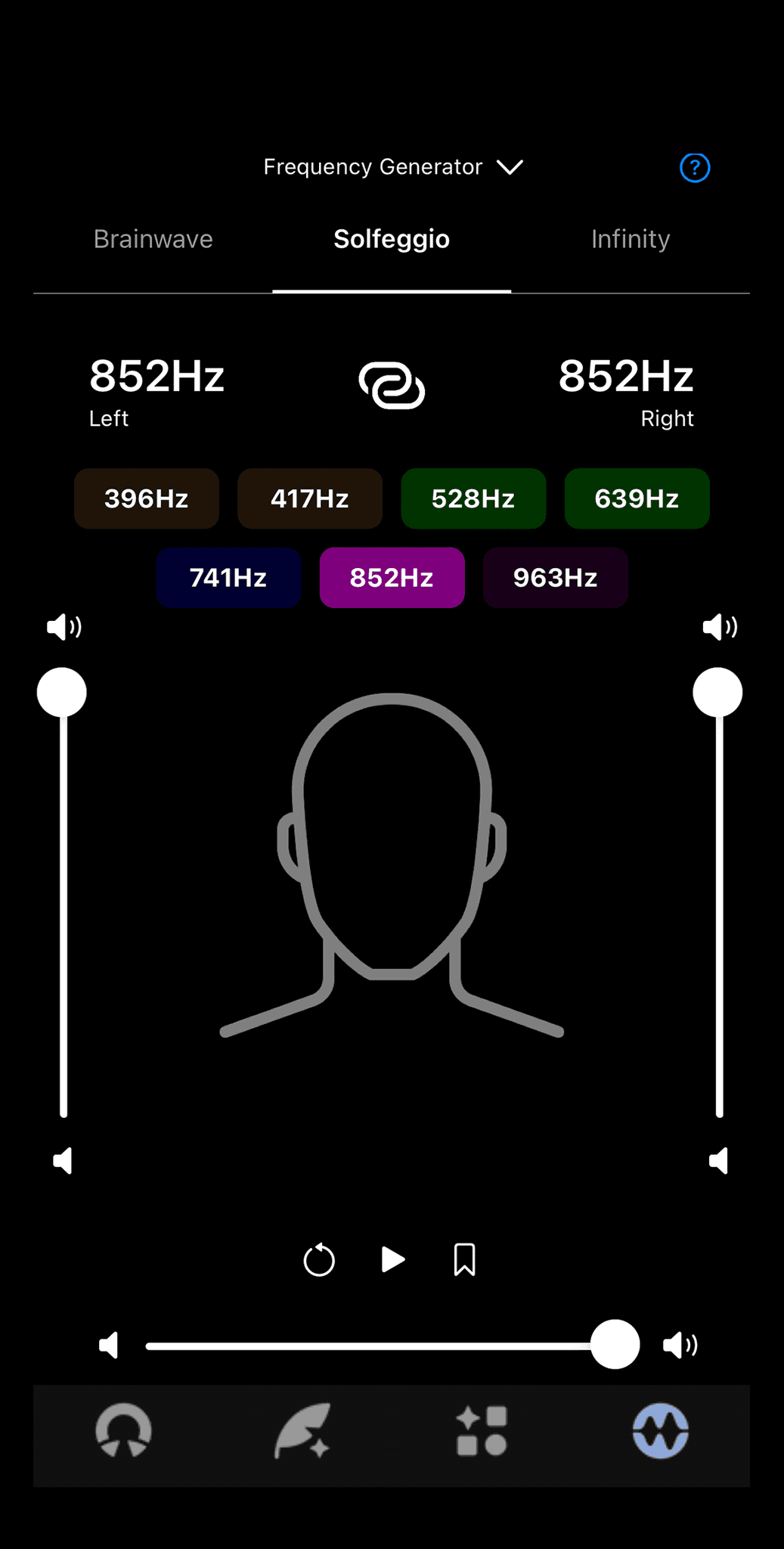Toggle the left/right frequency link icon
Viewport: 784px width, 1549px height.
coord(392,387)
